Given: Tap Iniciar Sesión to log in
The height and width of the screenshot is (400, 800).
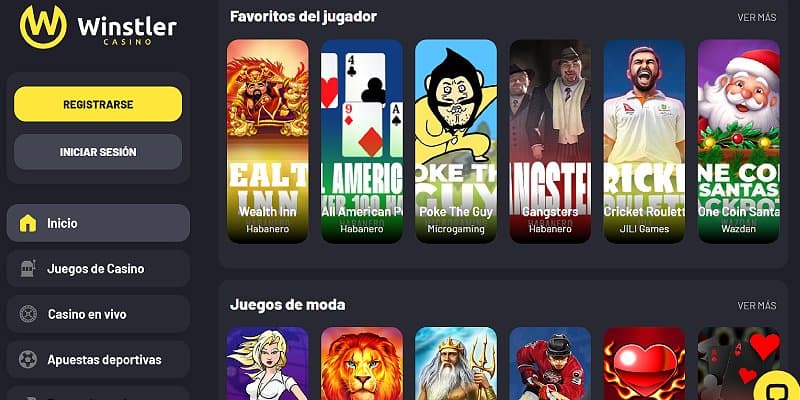Looking at the screenshot, I should pos(98,152).
